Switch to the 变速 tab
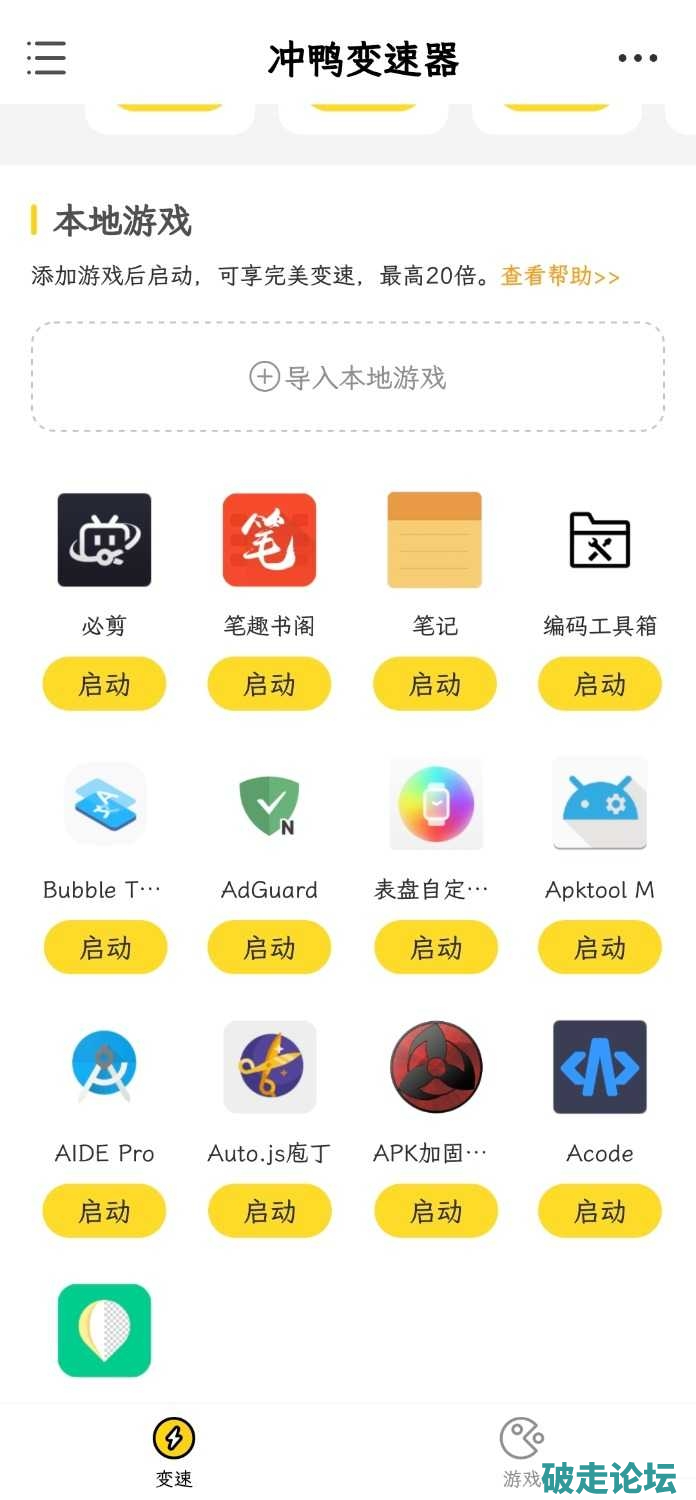Screen dimensions: 696x1500 [x=174, y=1452]
